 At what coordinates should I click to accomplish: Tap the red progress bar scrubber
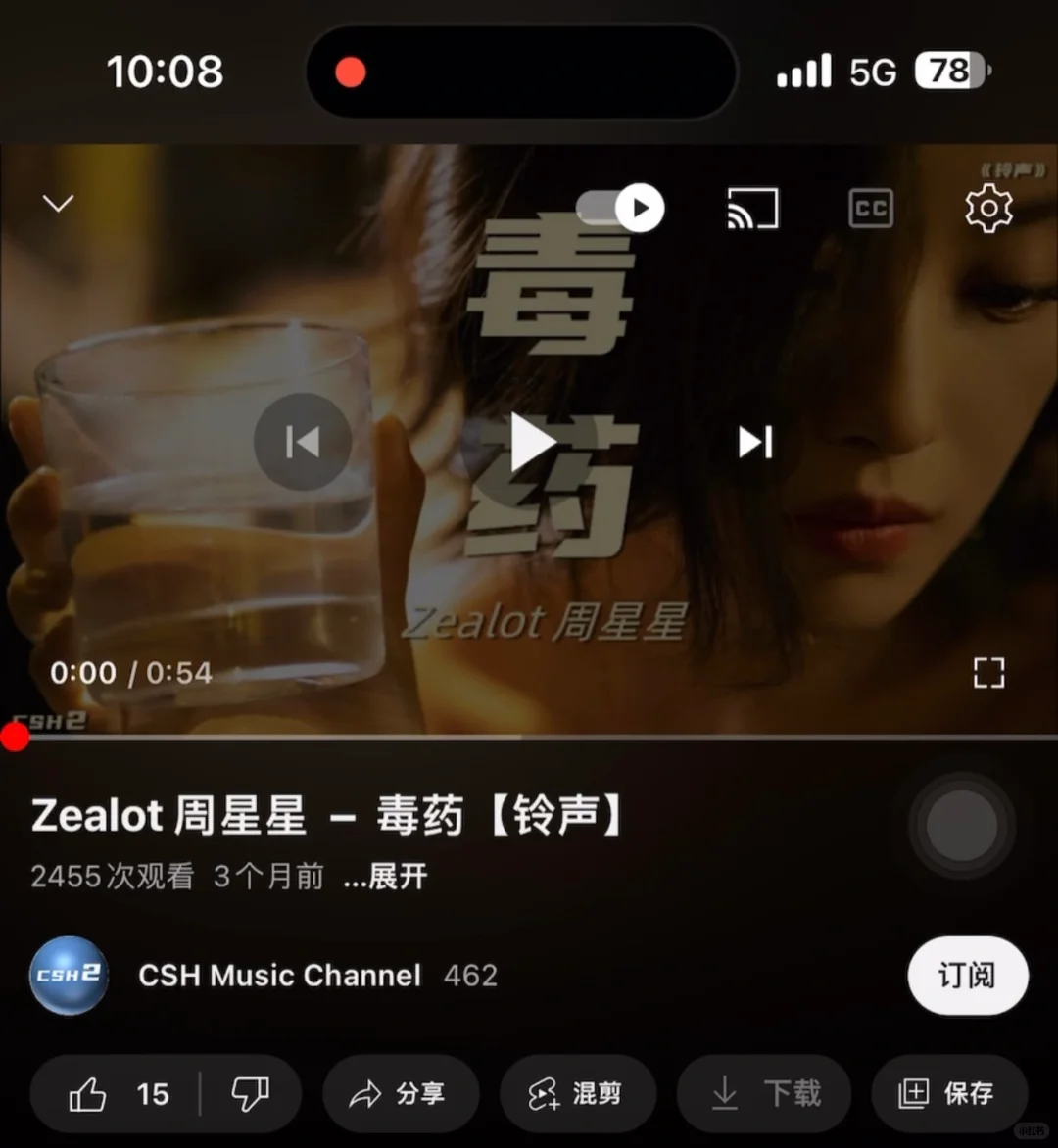pyautogui.click(x=15, y=737)
